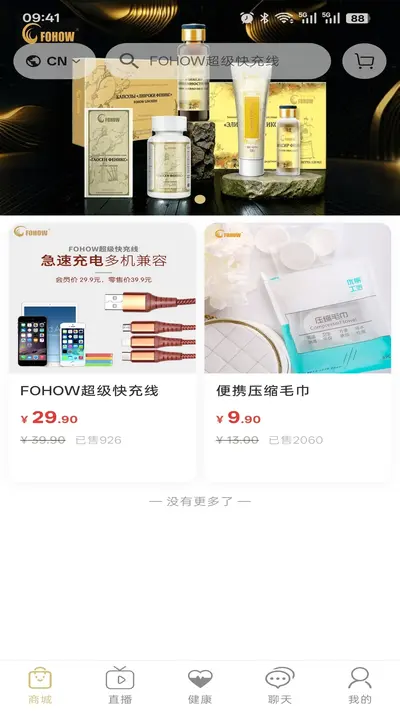View the 便携压缩毛巾 product card
Viewport: 400px width, 711px height.
pos(298,352)
